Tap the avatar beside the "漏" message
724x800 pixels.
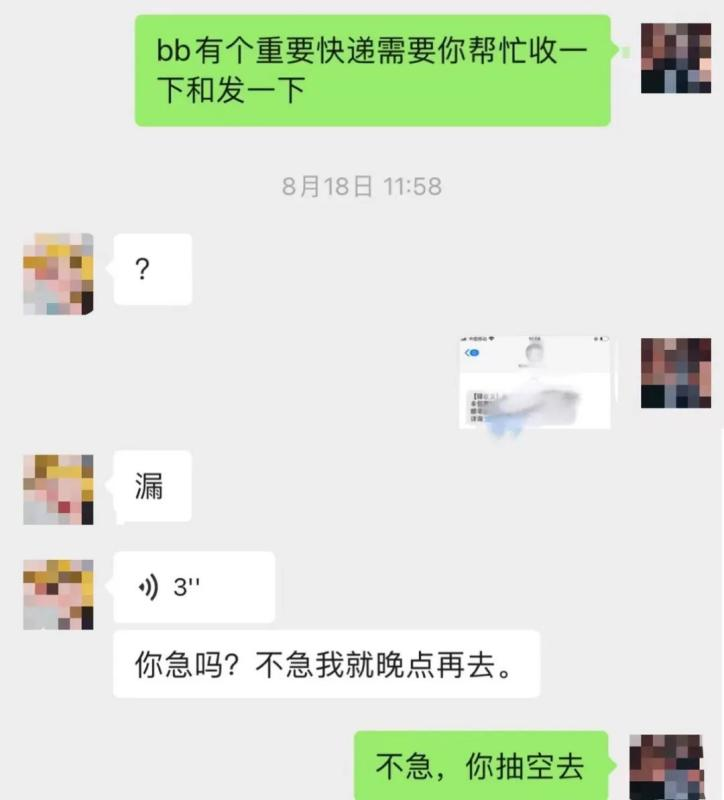click(x=58, y=490)
